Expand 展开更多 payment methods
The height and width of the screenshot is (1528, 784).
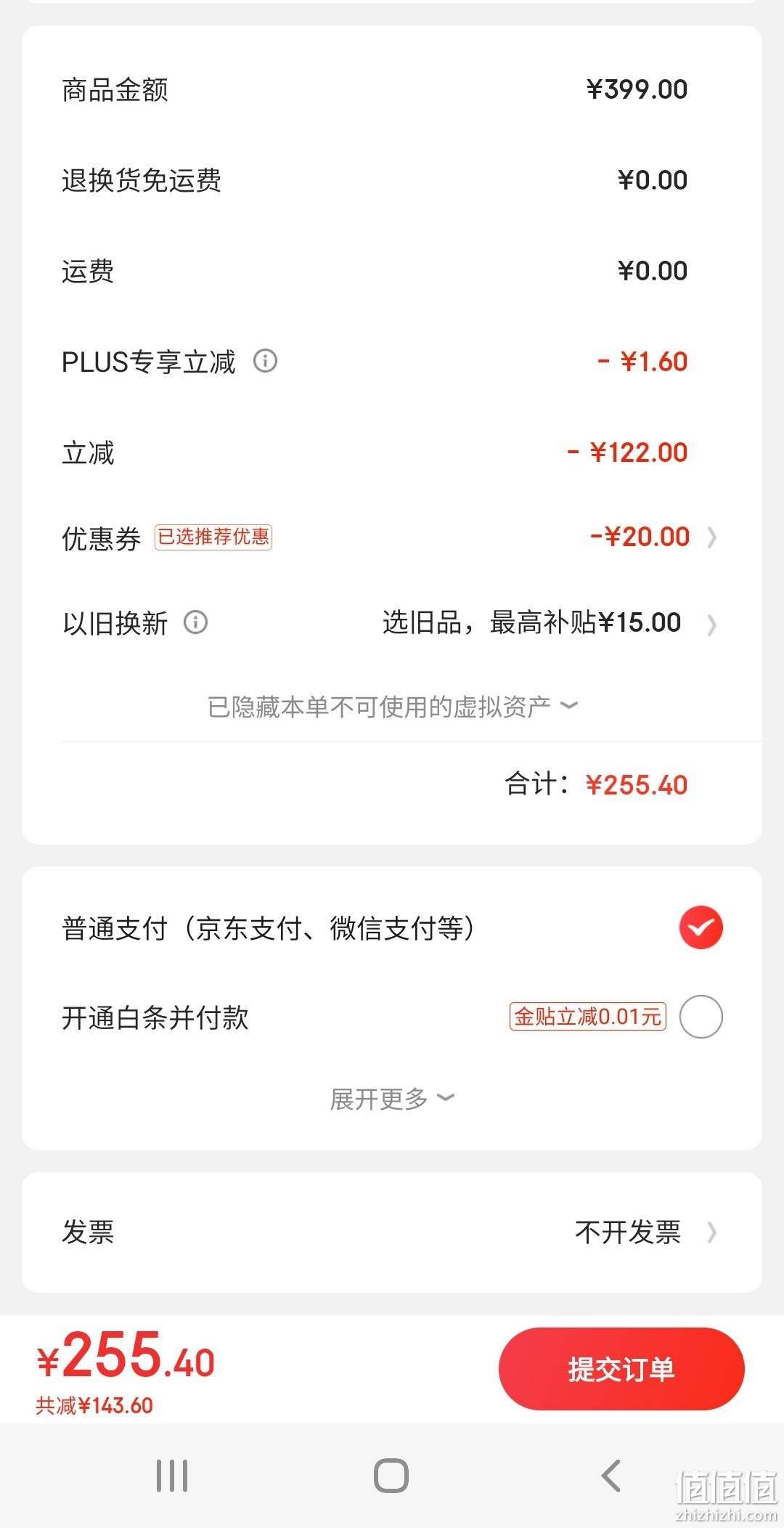[x=392, y=1099]
